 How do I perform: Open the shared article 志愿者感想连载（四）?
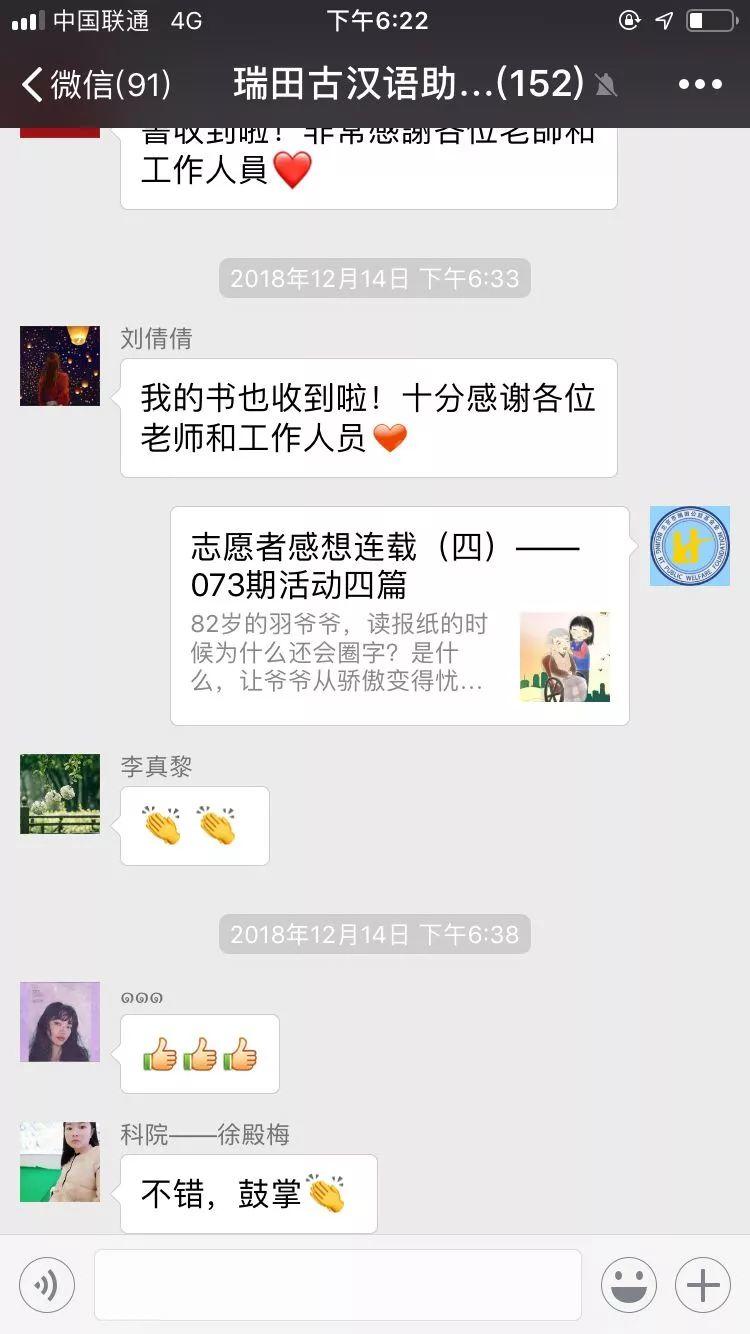click(x=400, y=615)
